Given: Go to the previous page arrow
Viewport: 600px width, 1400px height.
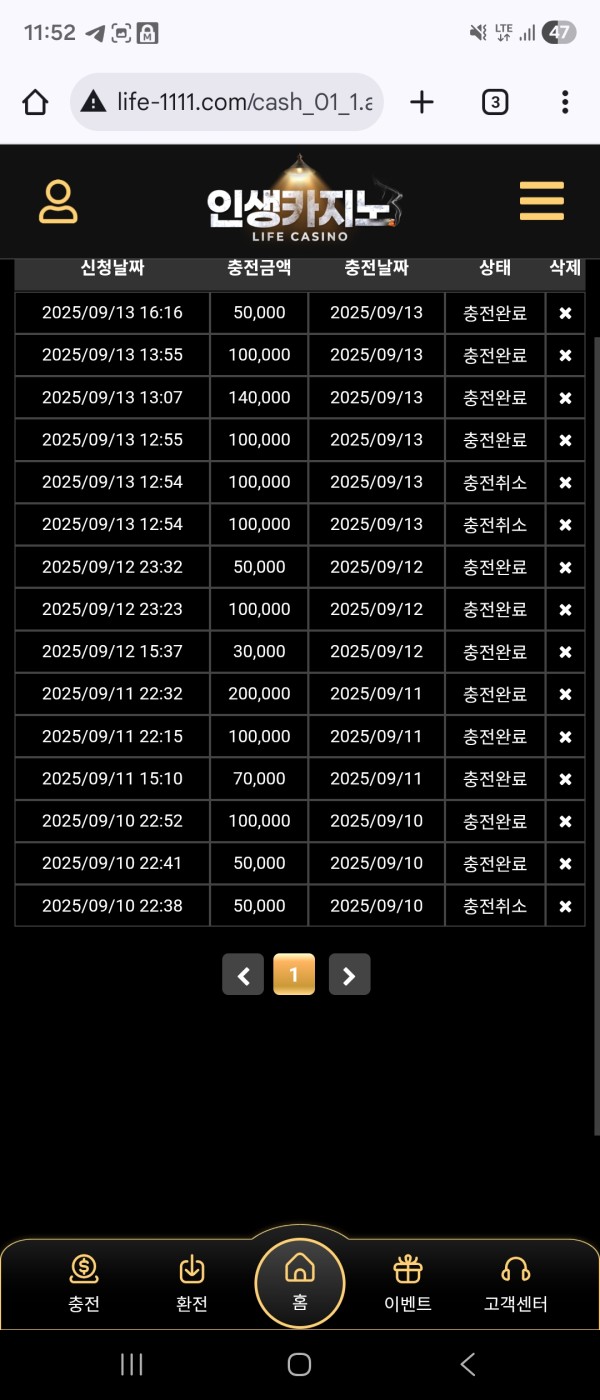Looking at the screenshot, I should point(243,975).
